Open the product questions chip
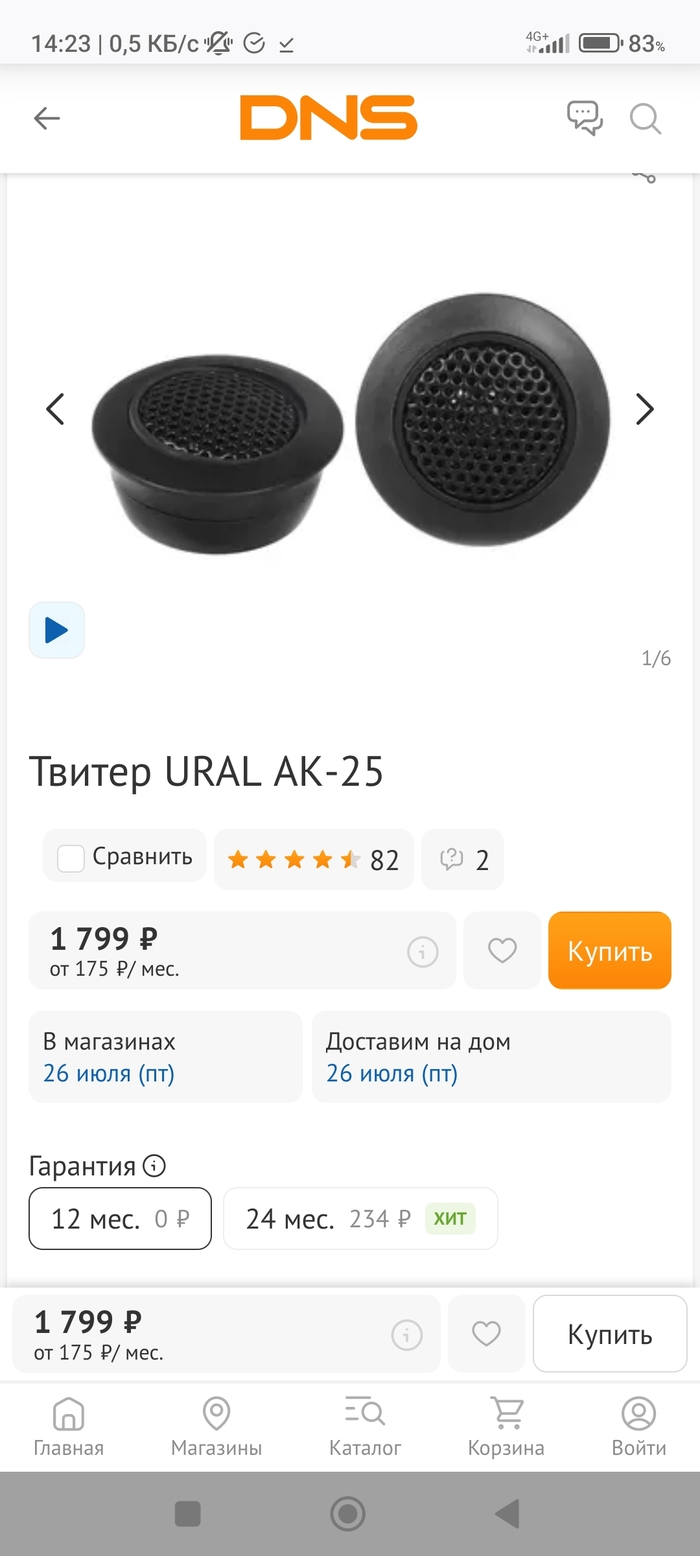The width and height of the screenshot is (700, 1556). coord(463,859)
